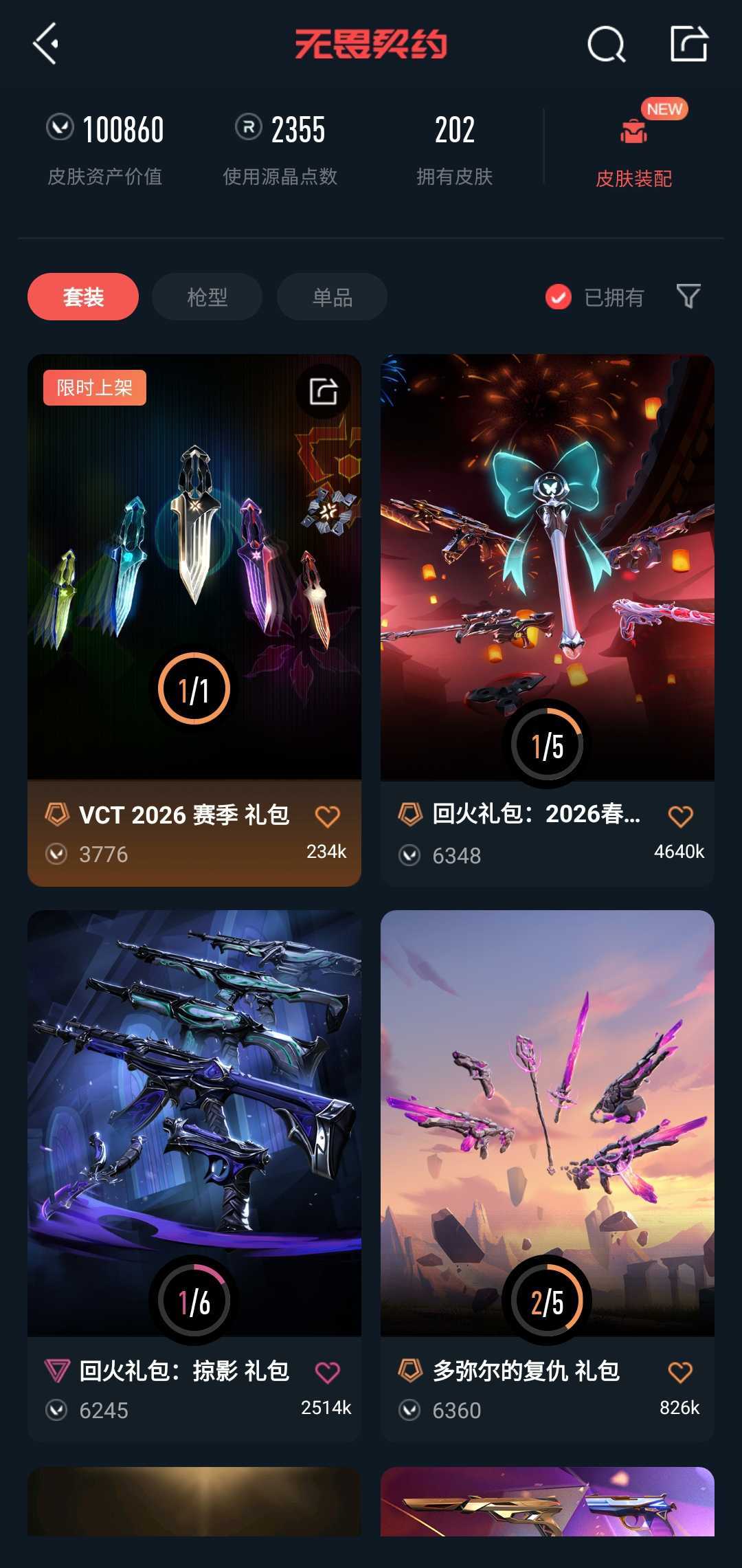Open the search icon in header
The width and height of the screenshot is (742, 1568).
pos(606,45)
